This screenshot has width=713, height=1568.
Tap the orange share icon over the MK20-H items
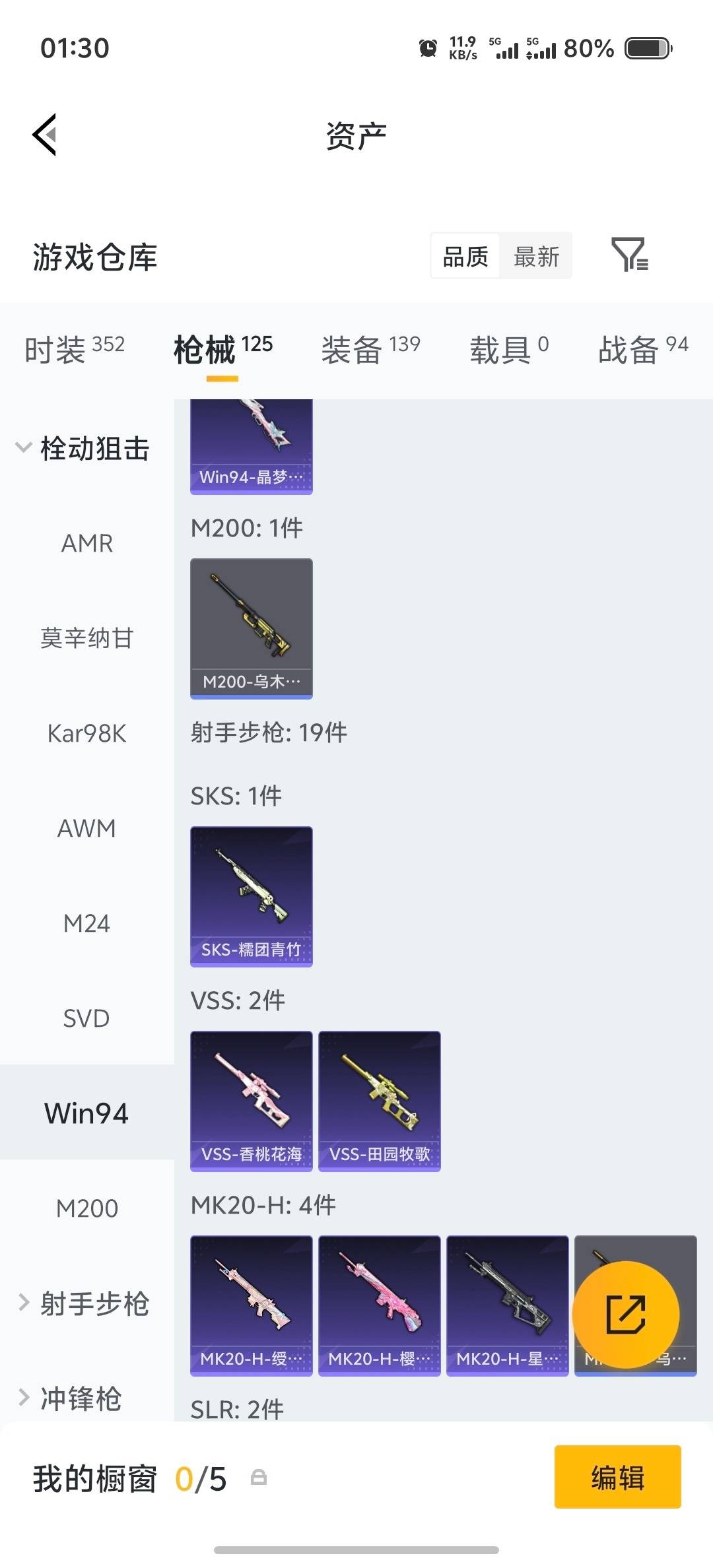point(626,1313)
